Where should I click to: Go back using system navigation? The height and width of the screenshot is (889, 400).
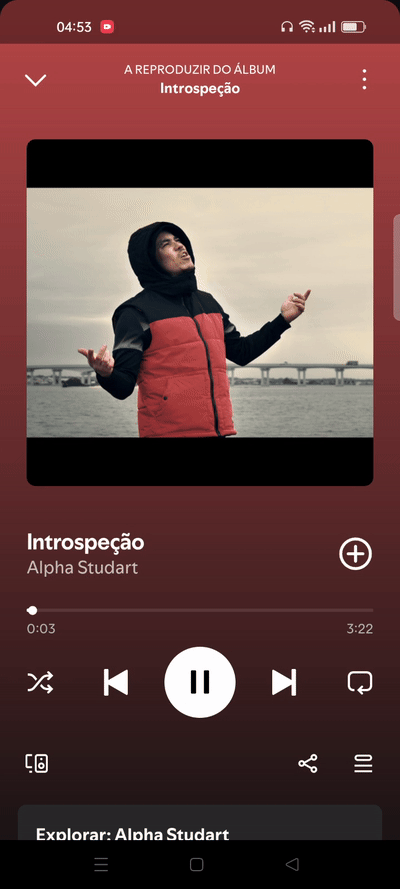tap(292, 864)
